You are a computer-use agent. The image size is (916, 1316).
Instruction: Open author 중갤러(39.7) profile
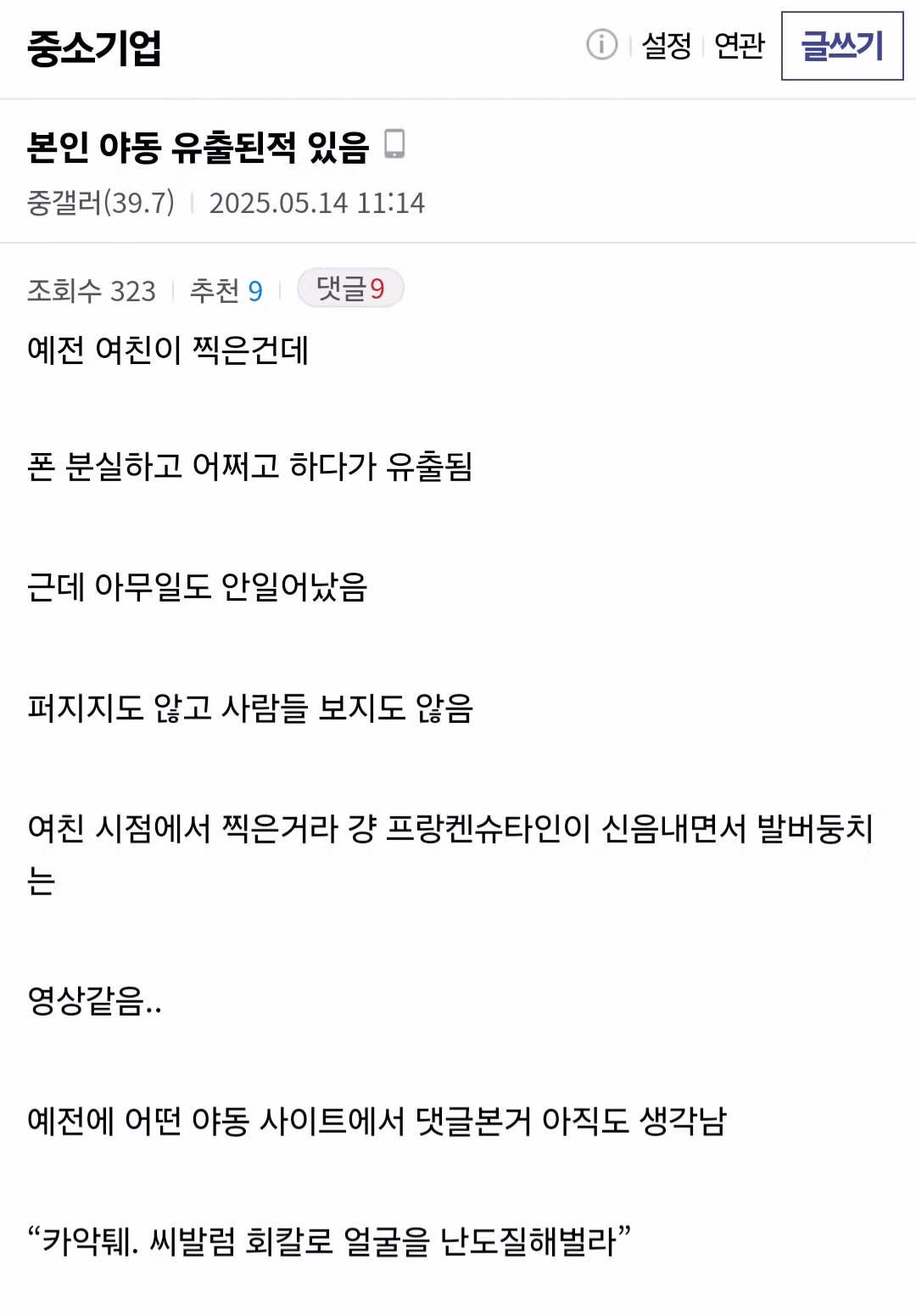101,203
